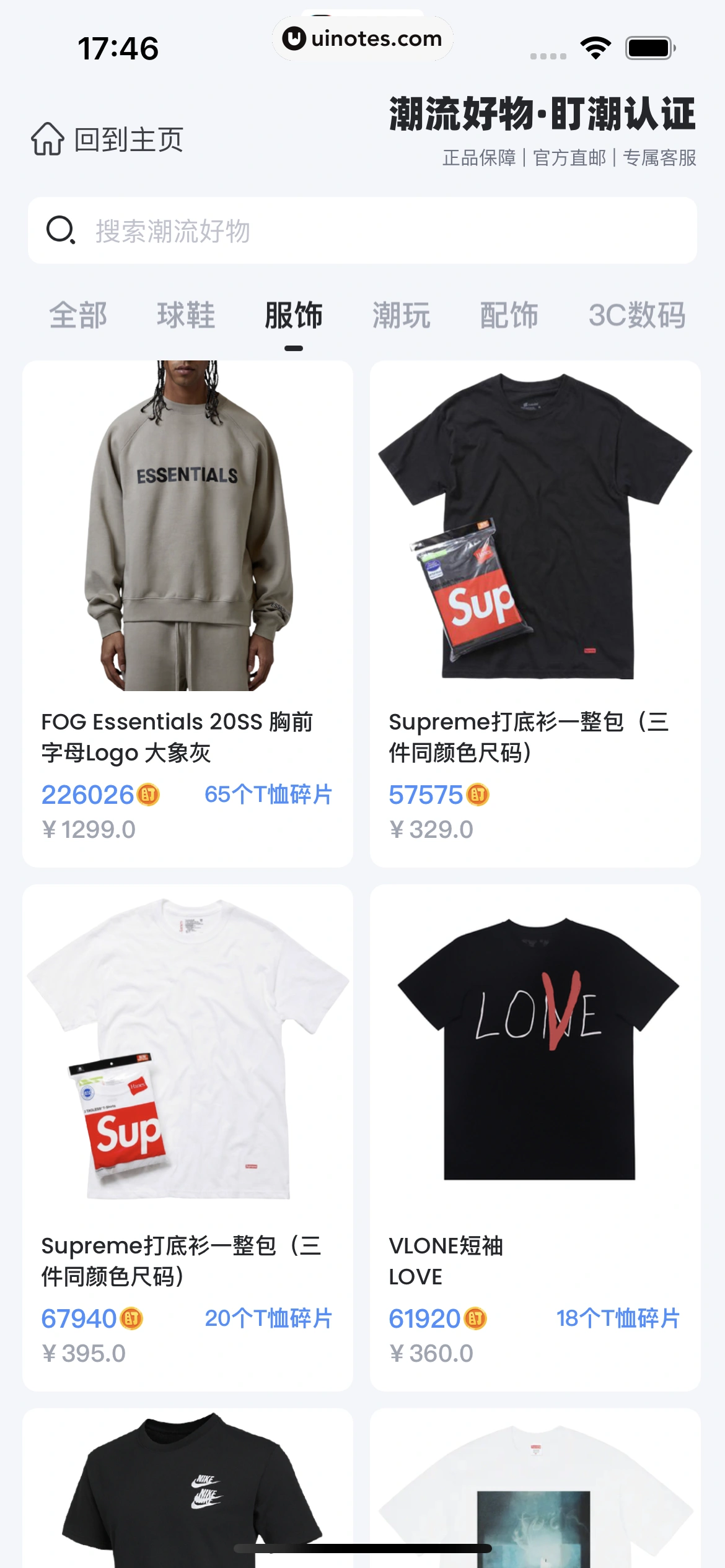Switch to the 球鞋 tab
Image resolution: width=725 pixels, height=1568 pixels.
(x=186, y=315)
